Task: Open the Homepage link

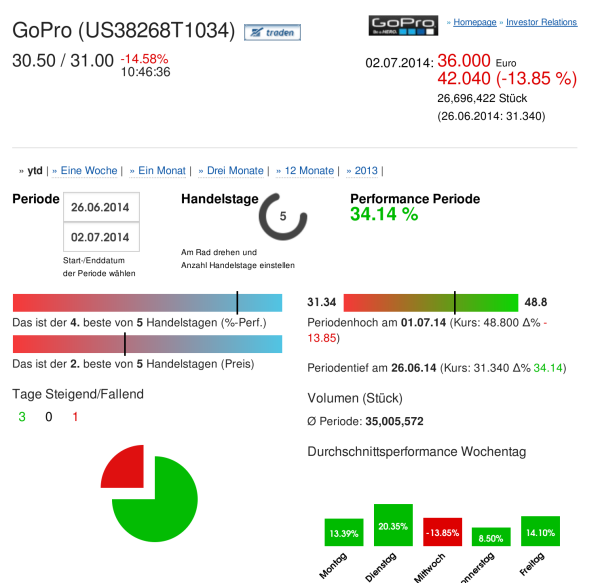Action: pos(476,22)
